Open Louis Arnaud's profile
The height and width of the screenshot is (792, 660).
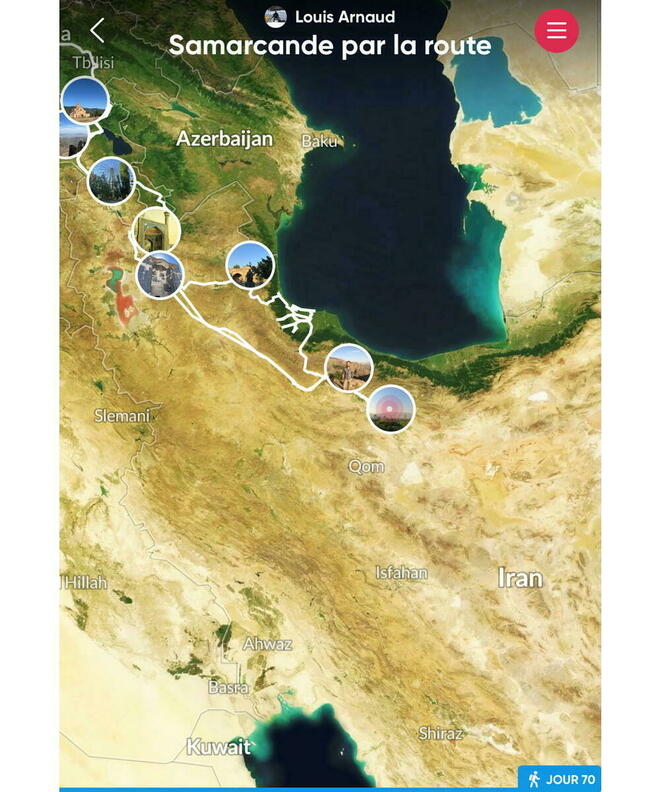[331, 17]
